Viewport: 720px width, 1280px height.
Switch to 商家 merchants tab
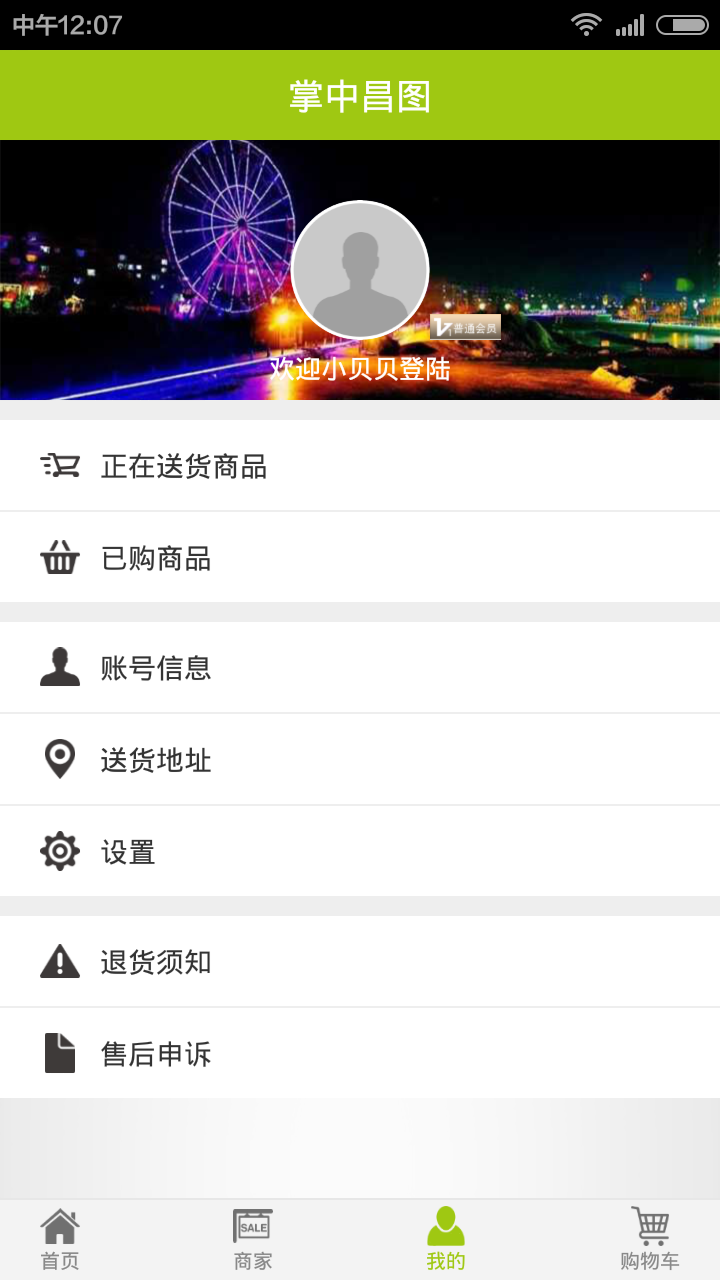(x=252, y=1240)
